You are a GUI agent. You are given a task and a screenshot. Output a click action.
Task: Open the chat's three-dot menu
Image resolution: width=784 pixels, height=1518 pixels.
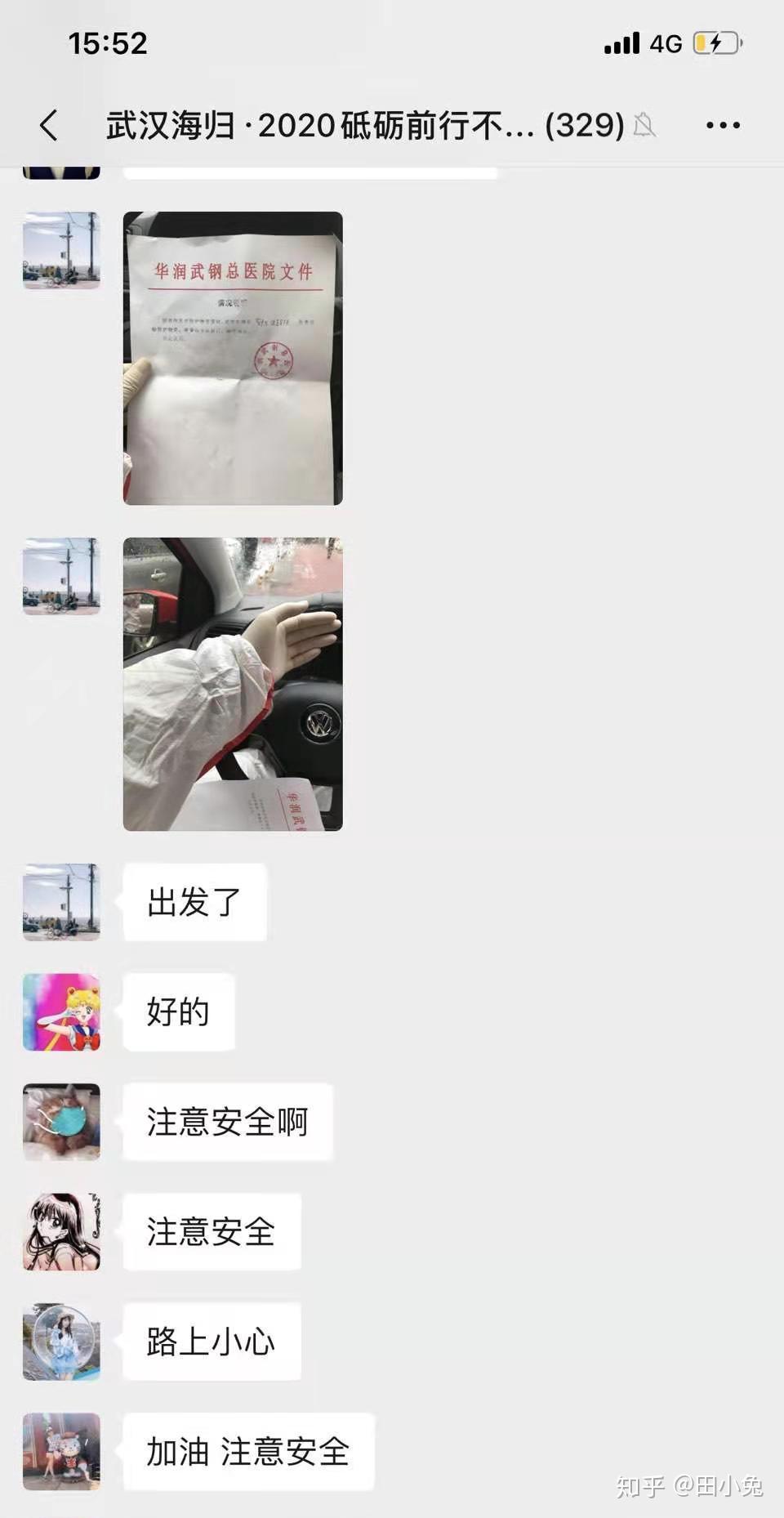(723, 126)
